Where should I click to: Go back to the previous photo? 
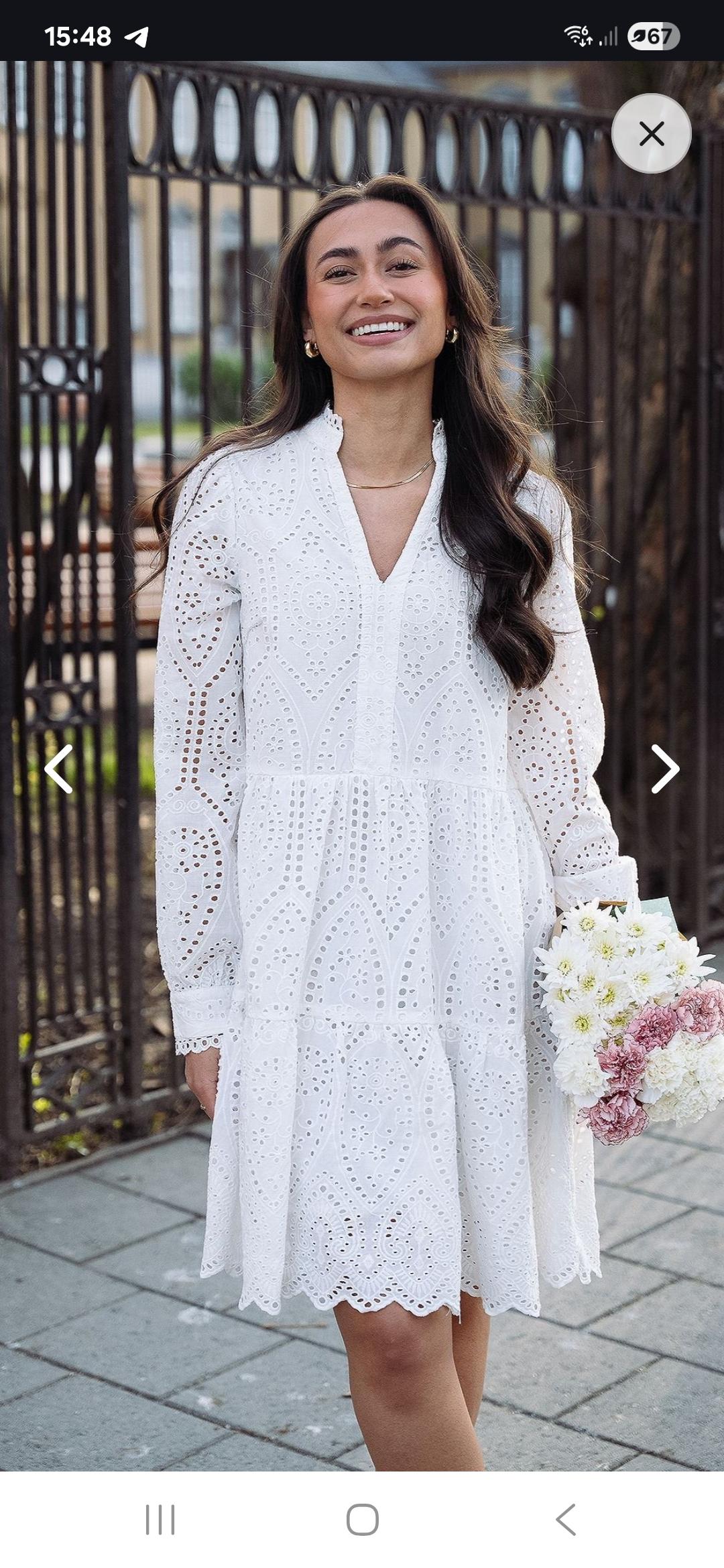(x=58, y=769)
